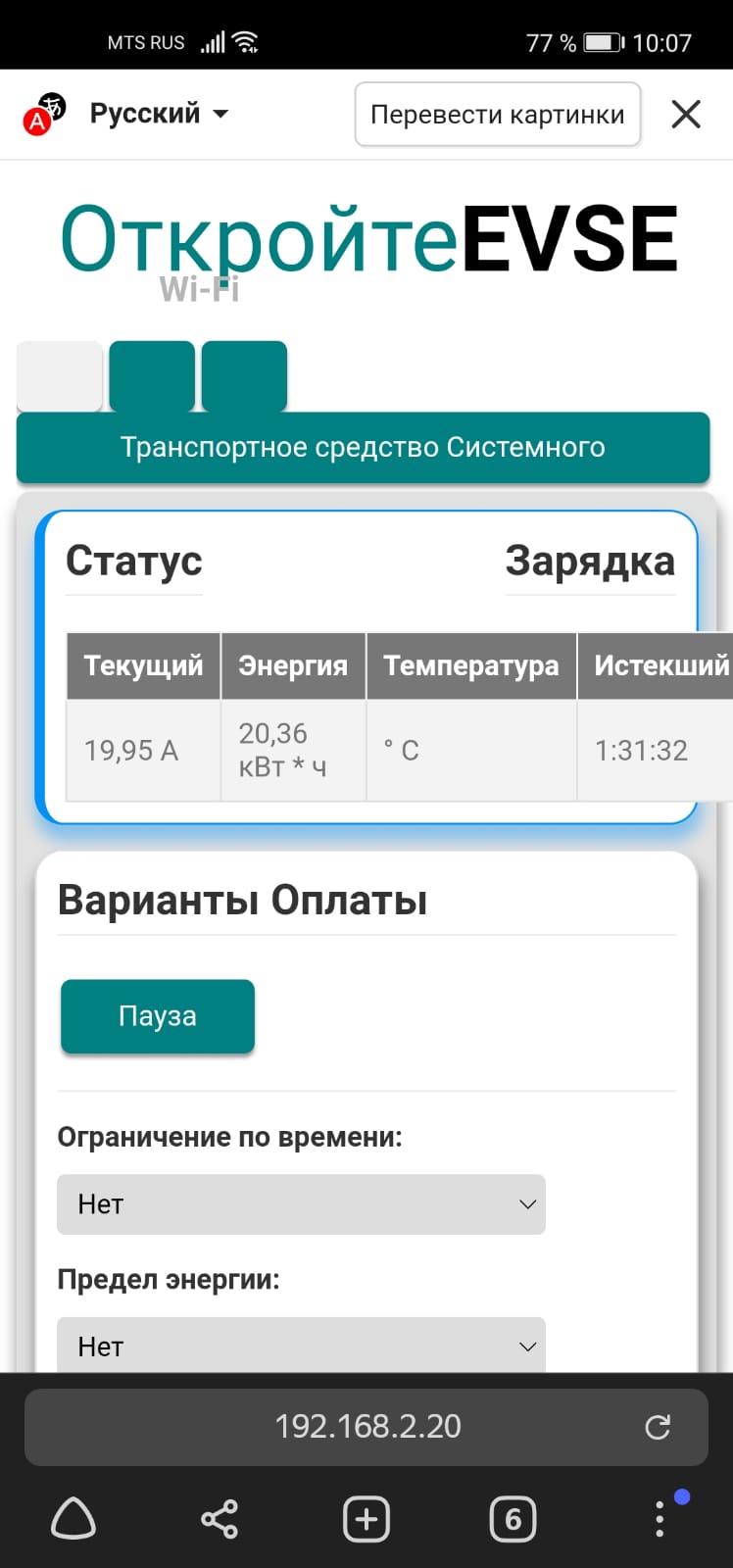Open the tab switcher showing 6 tabs
Viewport: 733px width, 1568px height.
click(x=513, y=1519)
